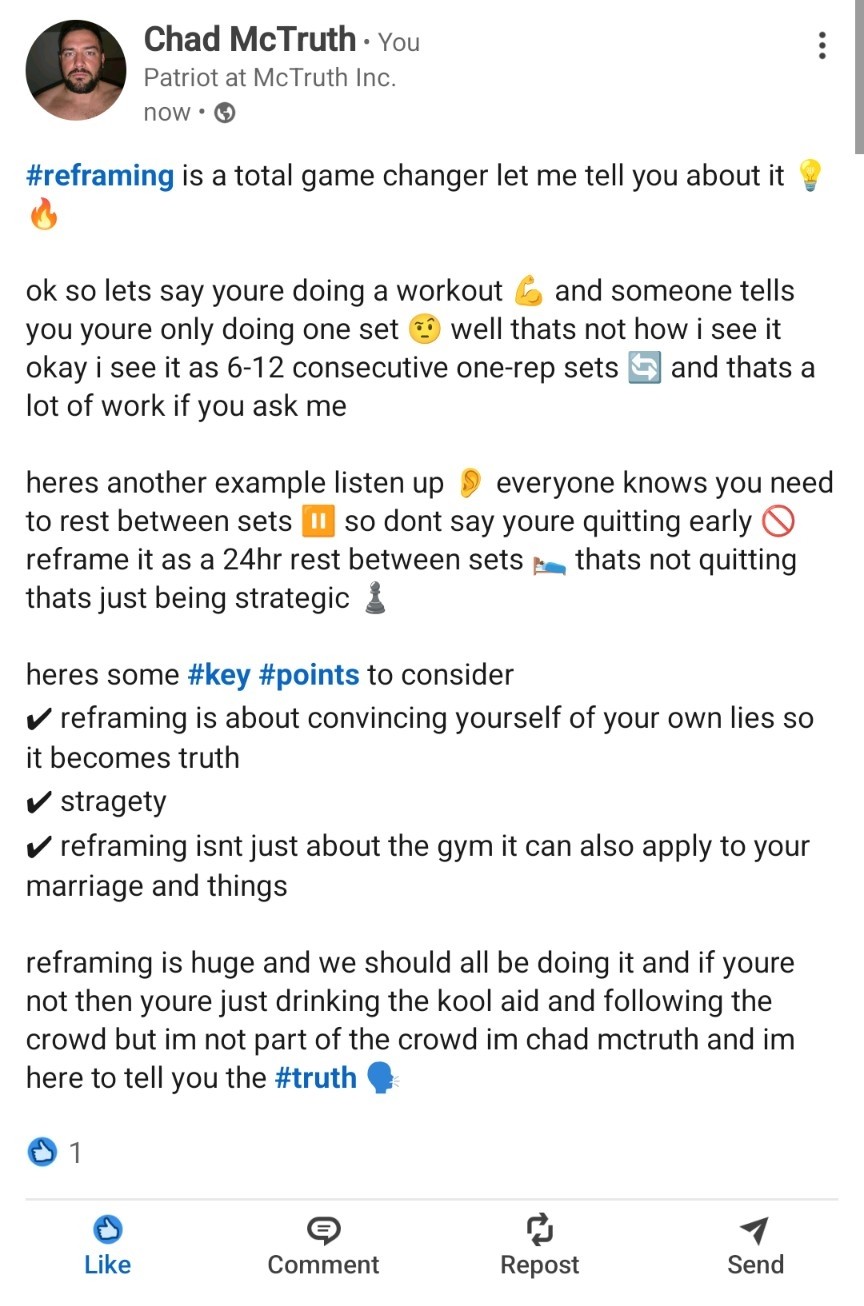Open the post's three-dot overflow menu
This screenshot has height=1306, width=864.
point(821,45)
